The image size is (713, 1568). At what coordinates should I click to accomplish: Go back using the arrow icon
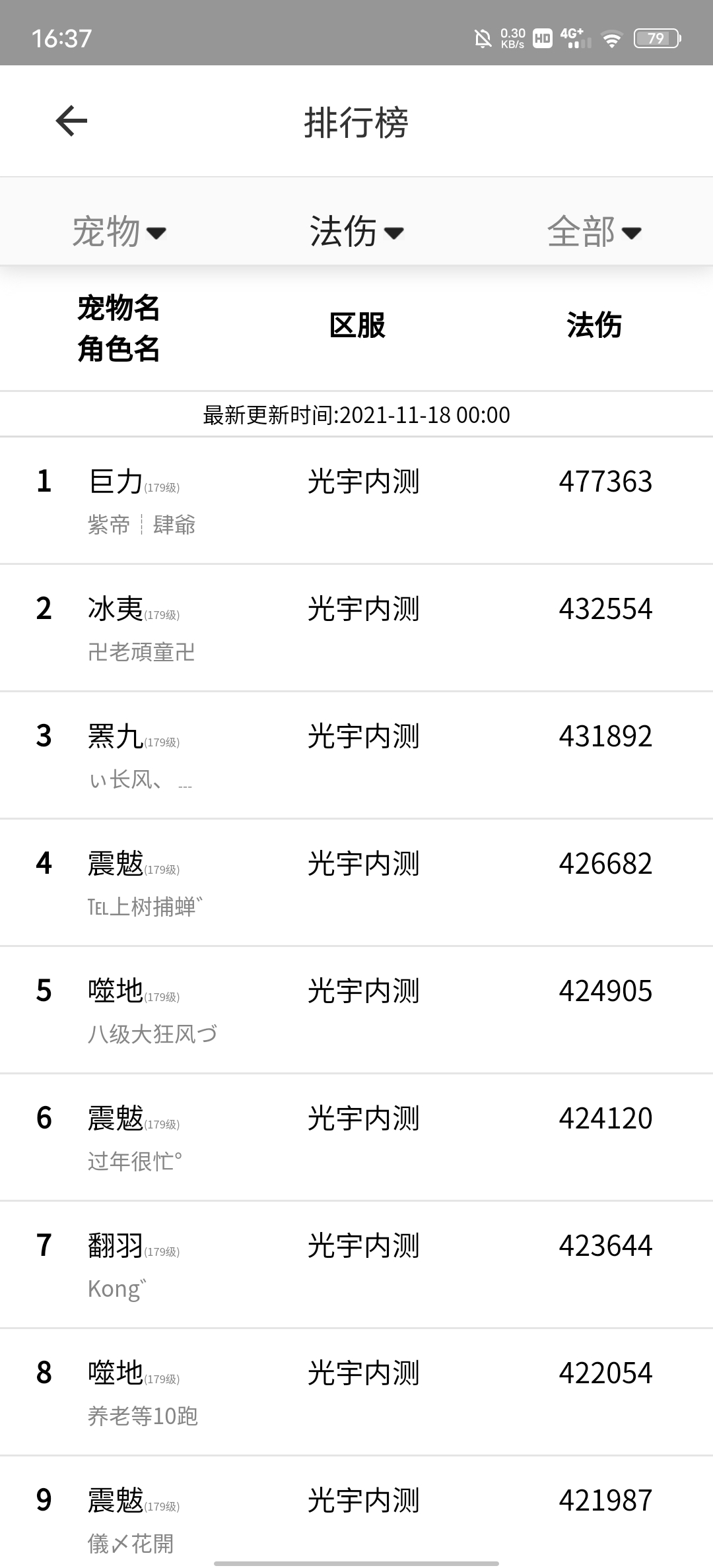pos(71,121)
